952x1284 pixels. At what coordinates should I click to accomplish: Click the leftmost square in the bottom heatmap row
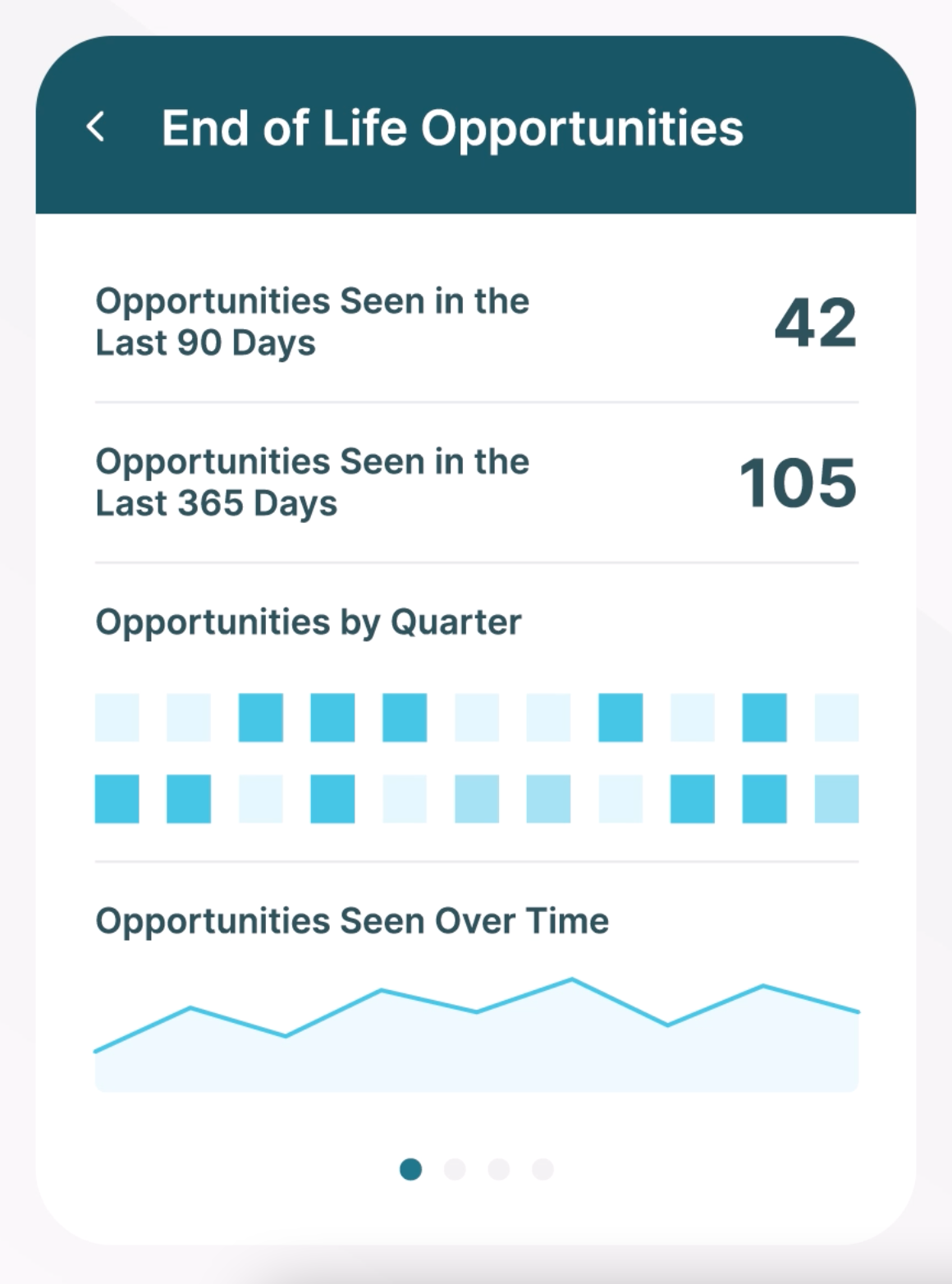(x=119, y=800)
